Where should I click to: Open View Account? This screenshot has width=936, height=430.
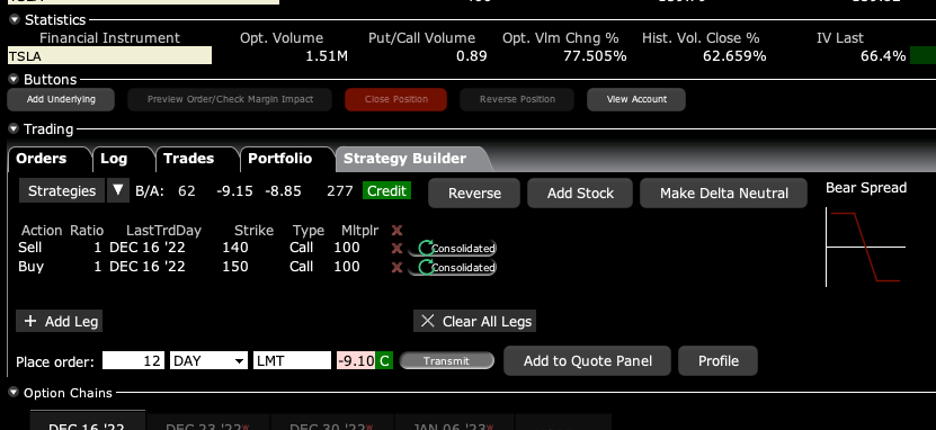pyautogui.click(x=636, y=99)
